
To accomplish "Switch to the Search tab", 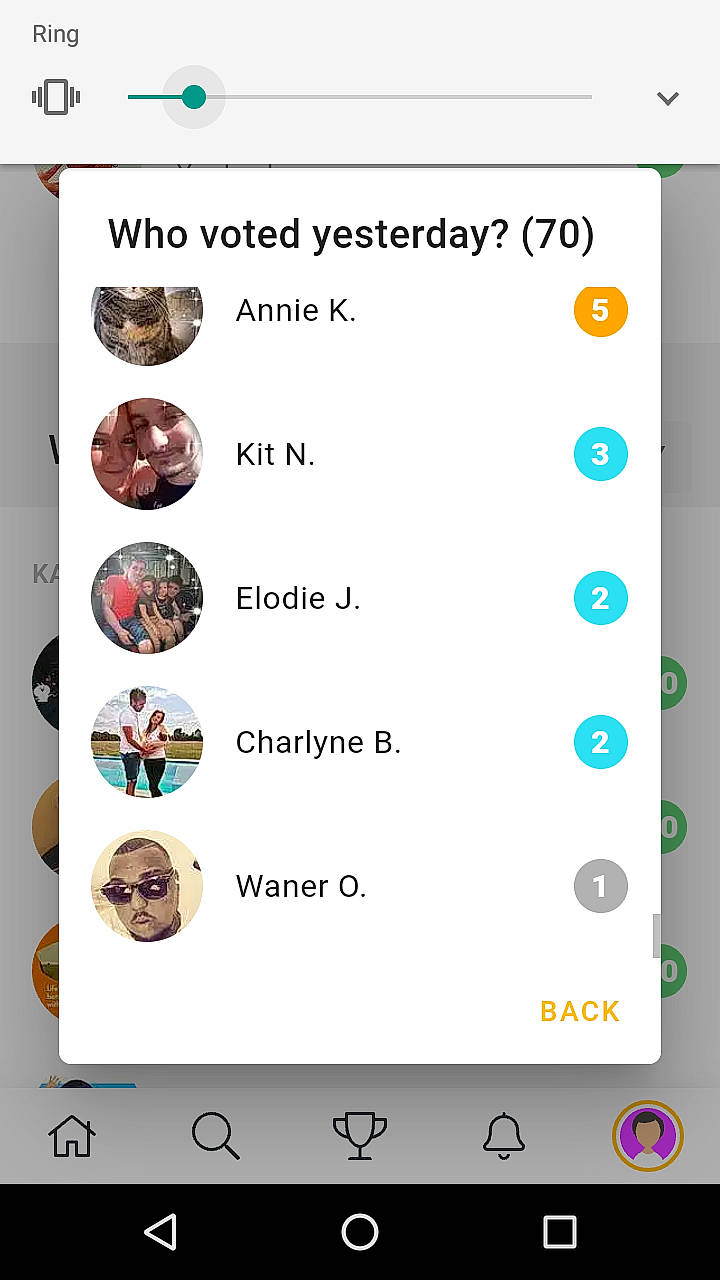I will [216, 1136].
